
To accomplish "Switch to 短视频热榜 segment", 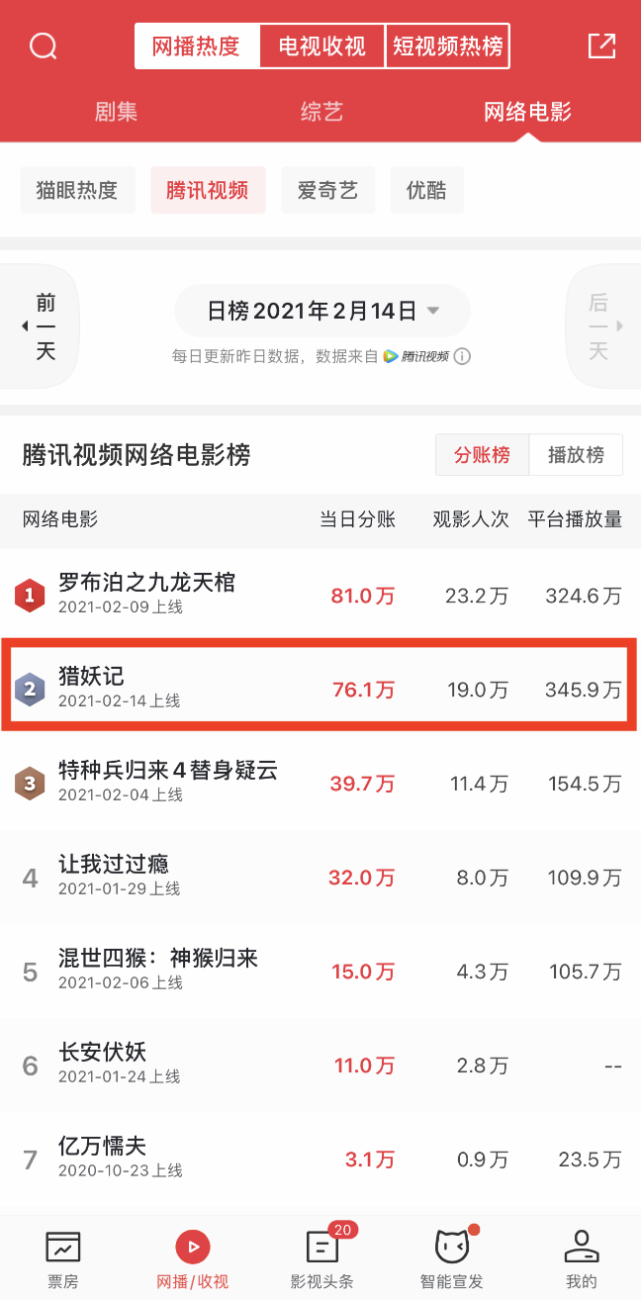I will 447,47.
